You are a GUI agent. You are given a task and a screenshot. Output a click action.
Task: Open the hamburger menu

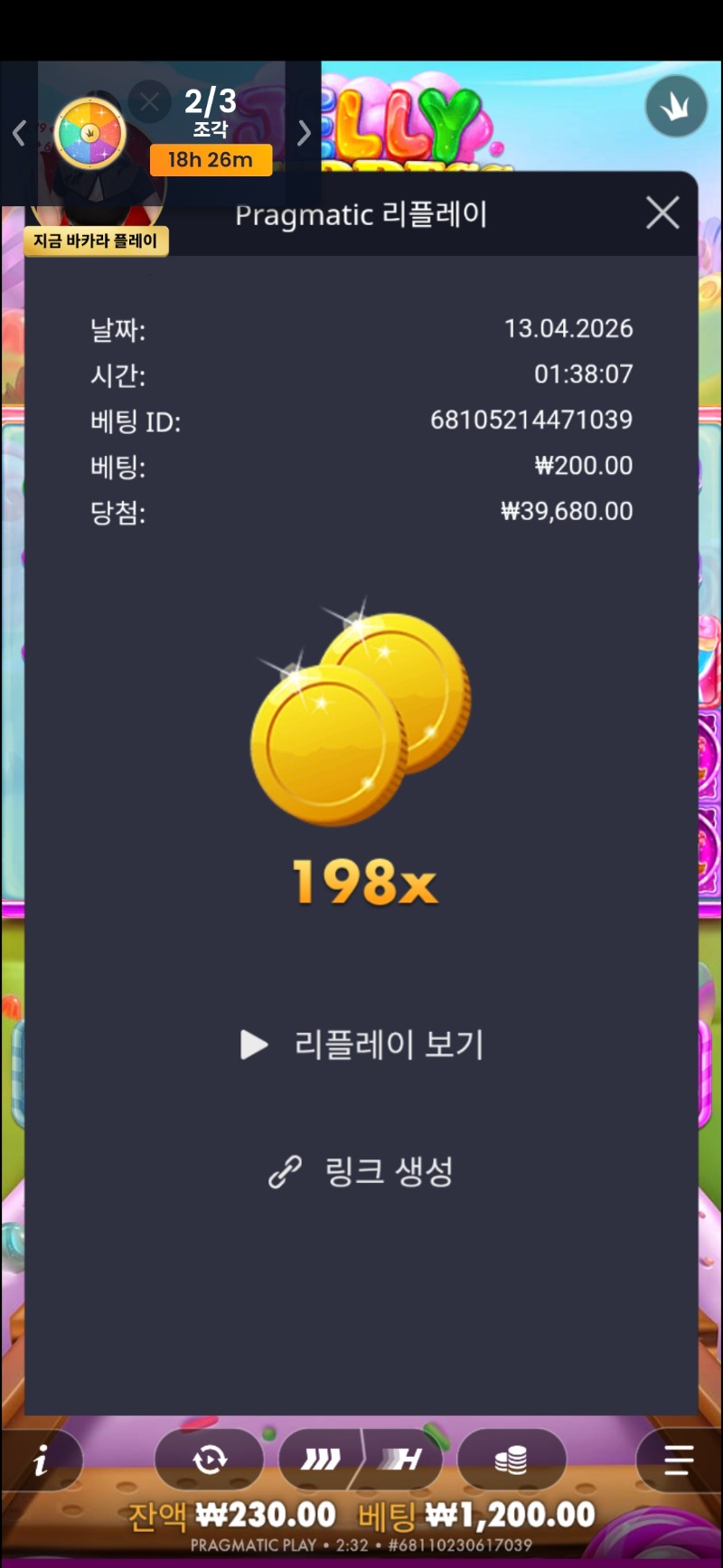pyautogui.click(x=678, y=1459)
